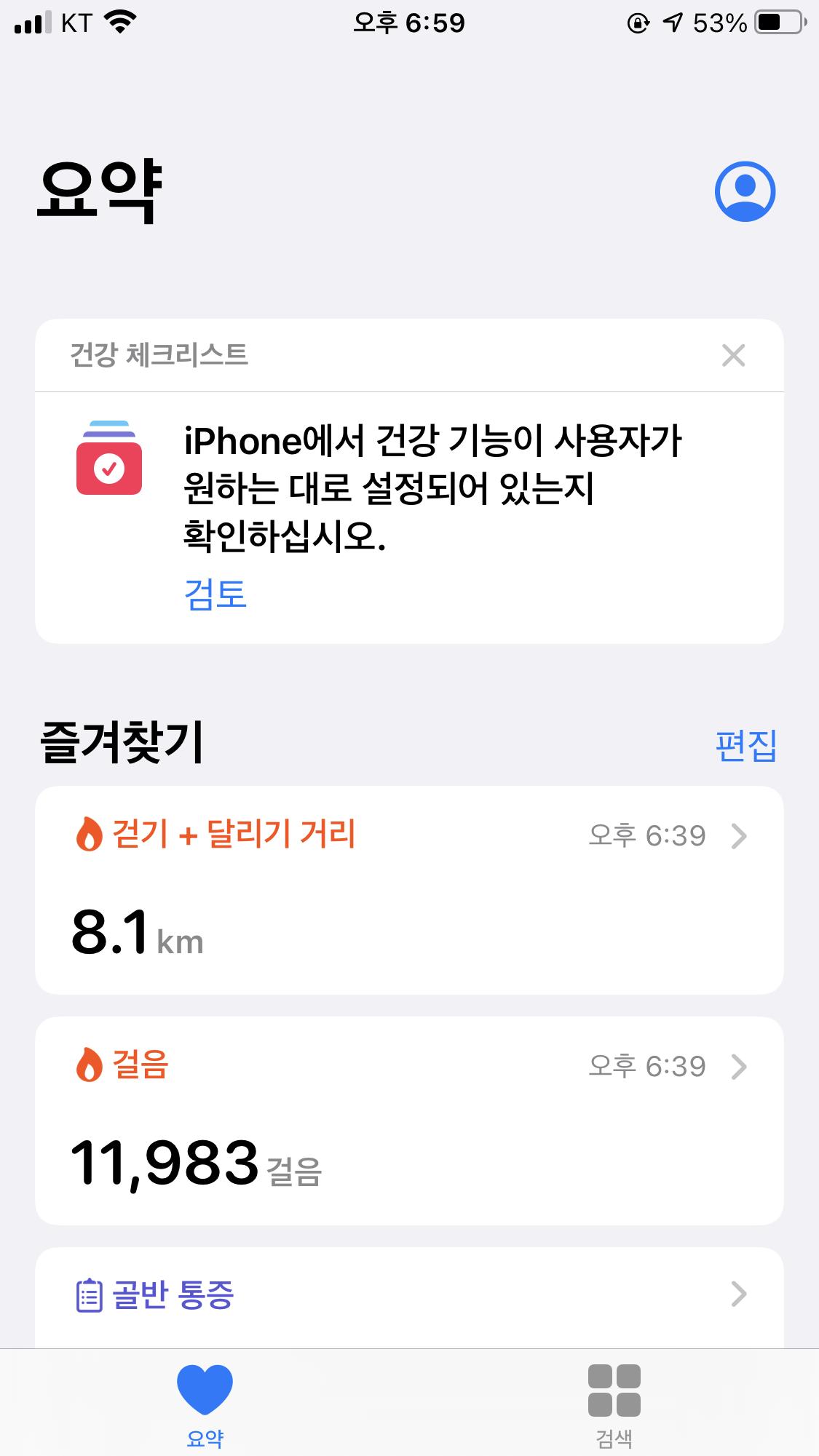The height and width of the screenshot is (1456, 819).
Task: Tap the 검토 link
Action: point(215,594)
